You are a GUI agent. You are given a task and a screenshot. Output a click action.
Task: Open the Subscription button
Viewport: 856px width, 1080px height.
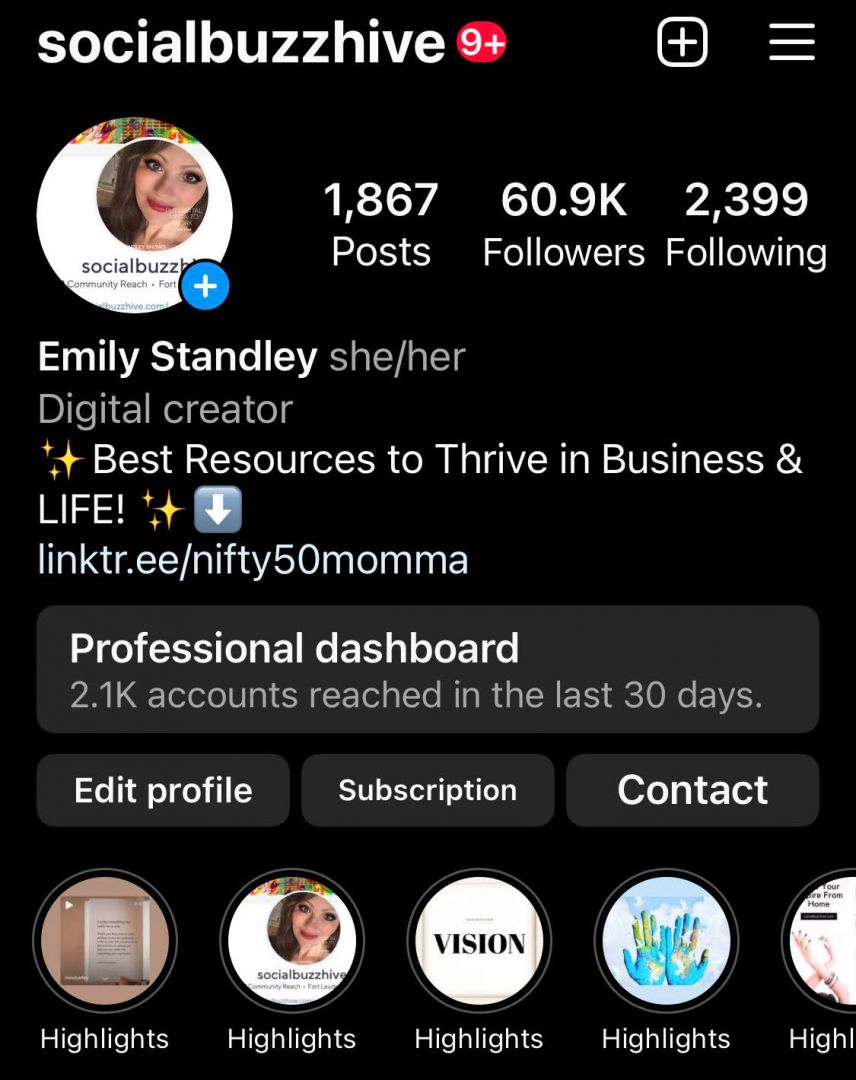tap(427, 790)
